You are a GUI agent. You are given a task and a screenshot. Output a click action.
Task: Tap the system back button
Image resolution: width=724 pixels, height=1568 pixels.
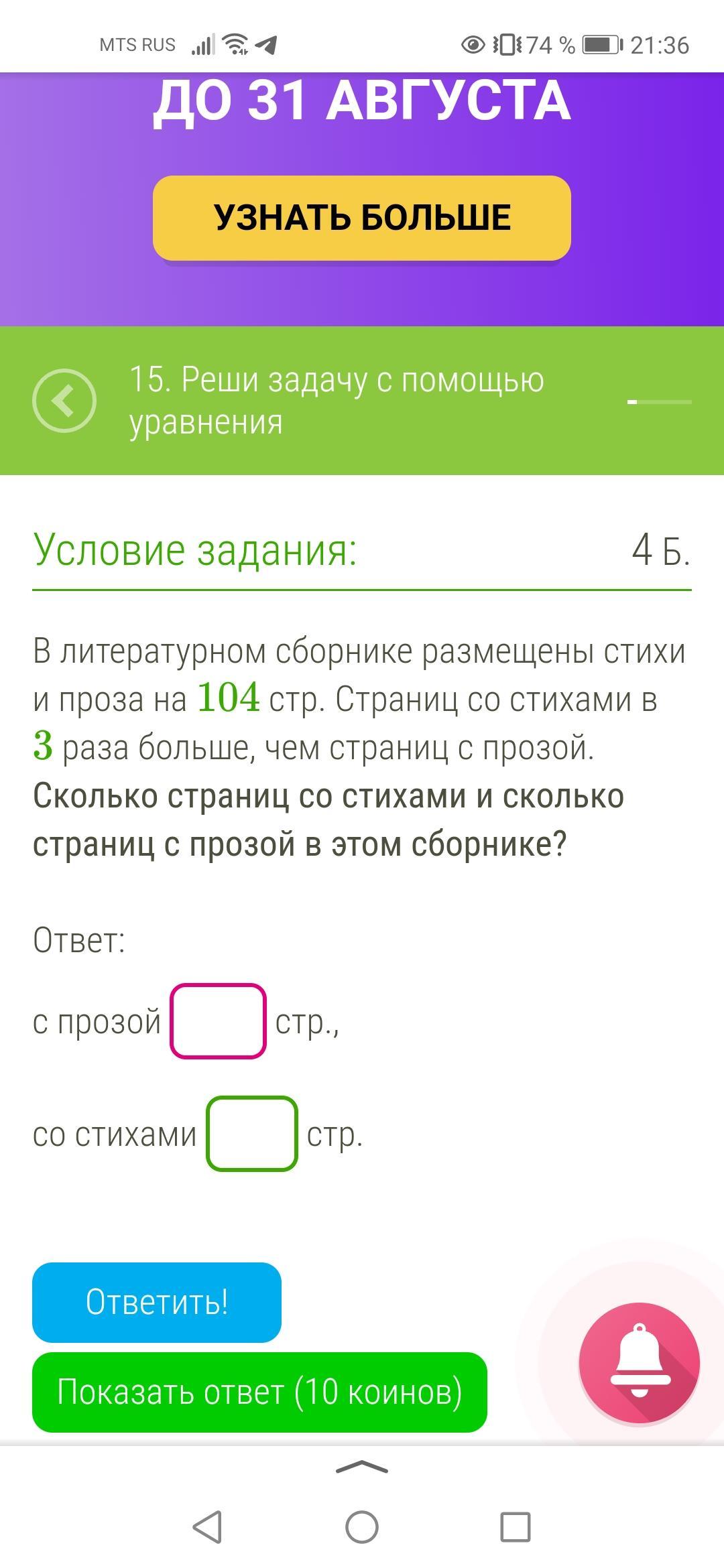pos(207,1527)
